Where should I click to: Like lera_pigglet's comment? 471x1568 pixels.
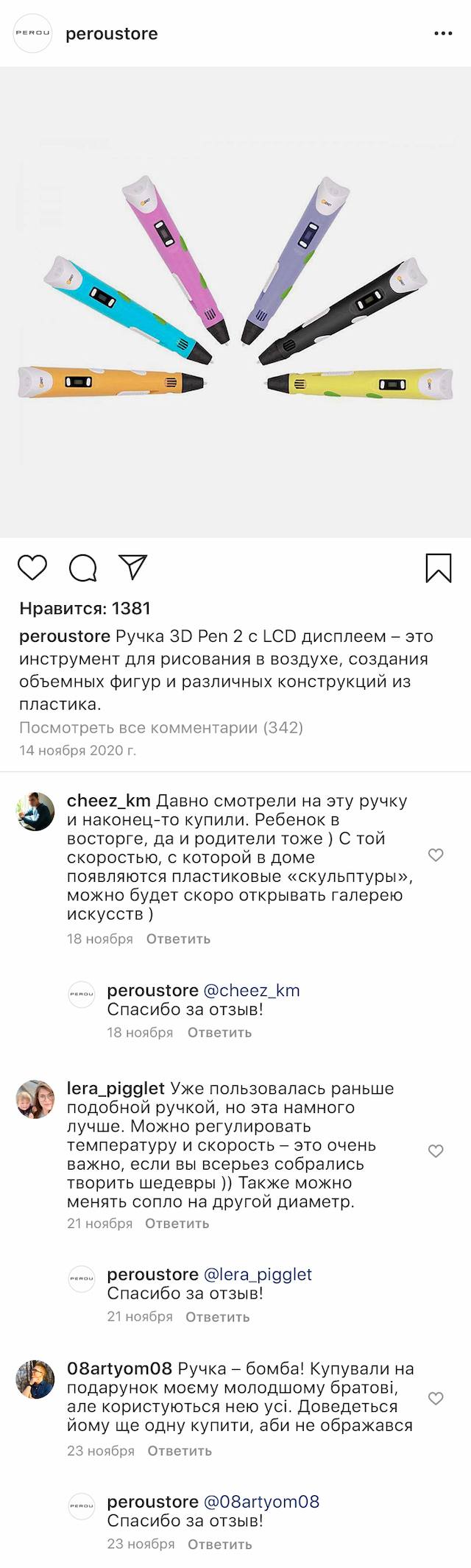coord(436,1151)
